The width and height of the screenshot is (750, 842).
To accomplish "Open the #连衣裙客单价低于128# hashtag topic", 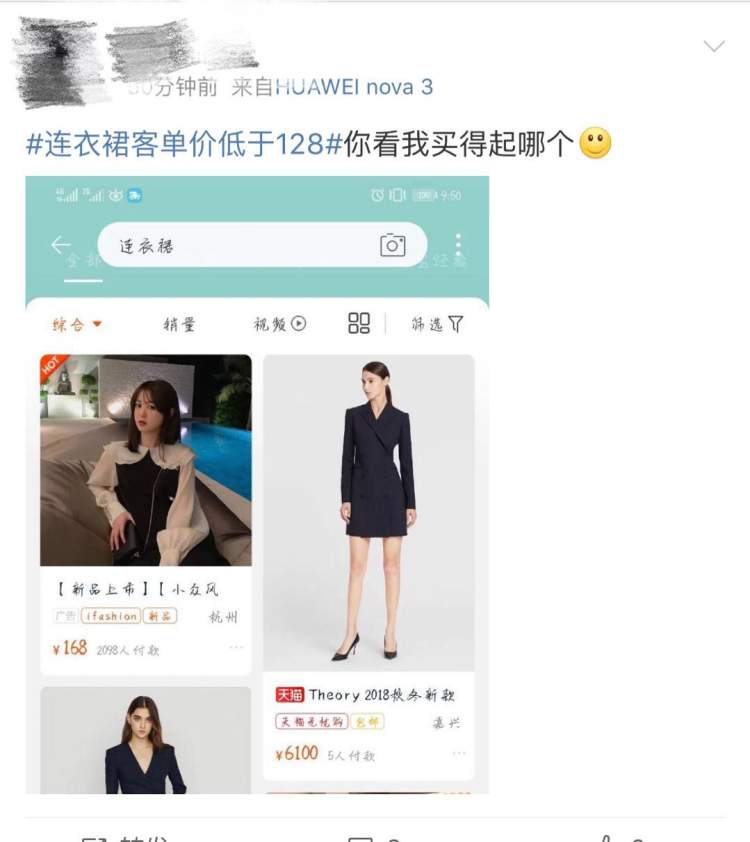I will pos(184,144).
